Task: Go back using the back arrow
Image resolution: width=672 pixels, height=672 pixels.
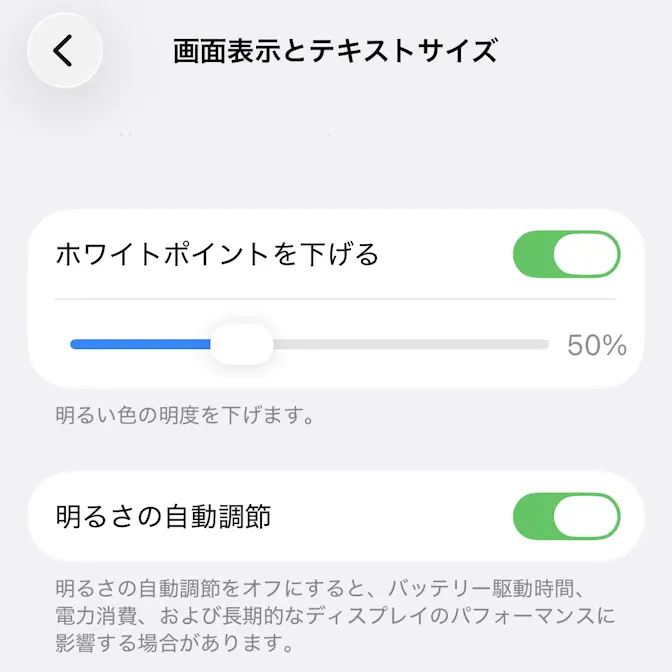Action: click(64, 50)
